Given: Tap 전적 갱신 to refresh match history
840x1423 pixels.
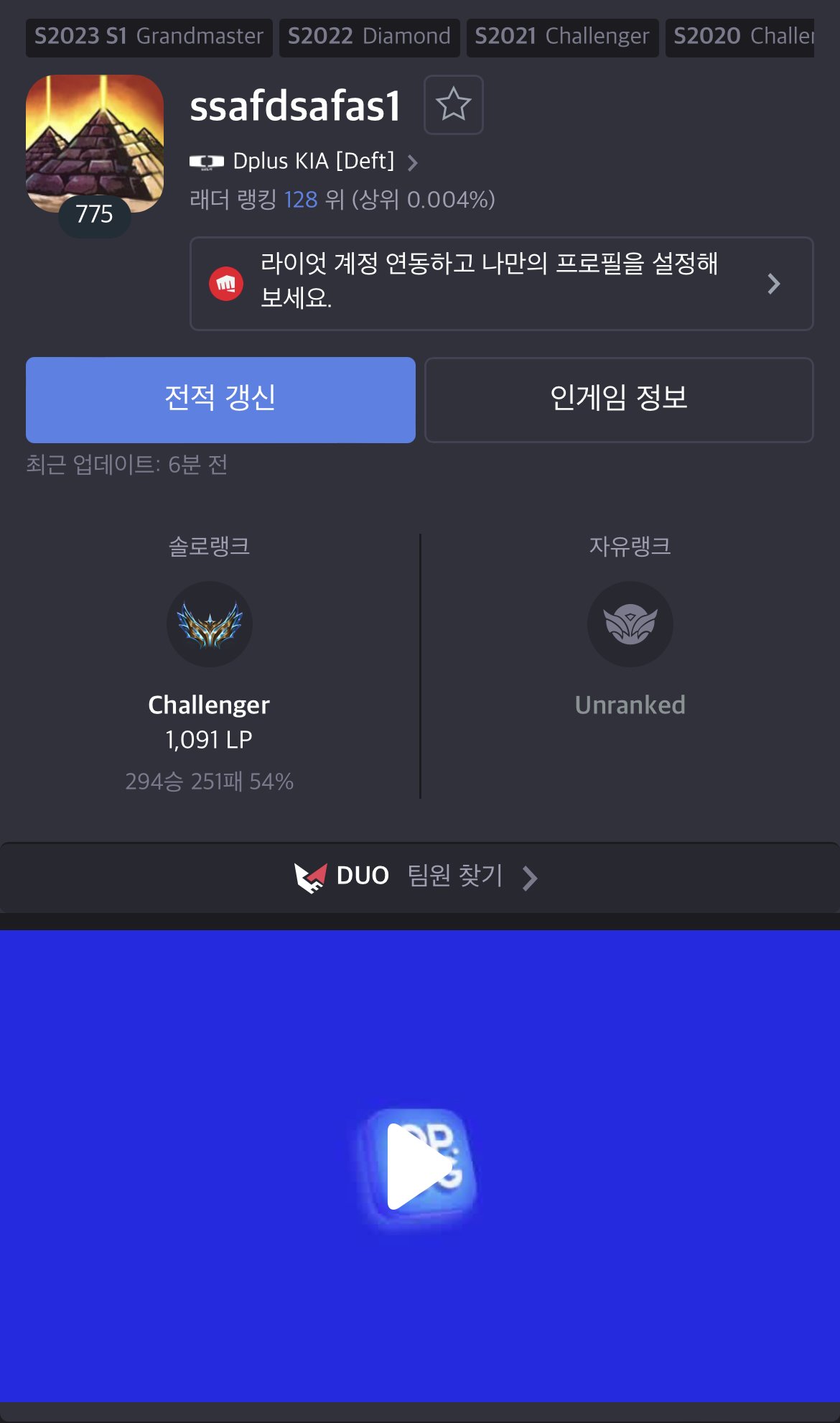Looking at the screenshot, I should [220, 399].
